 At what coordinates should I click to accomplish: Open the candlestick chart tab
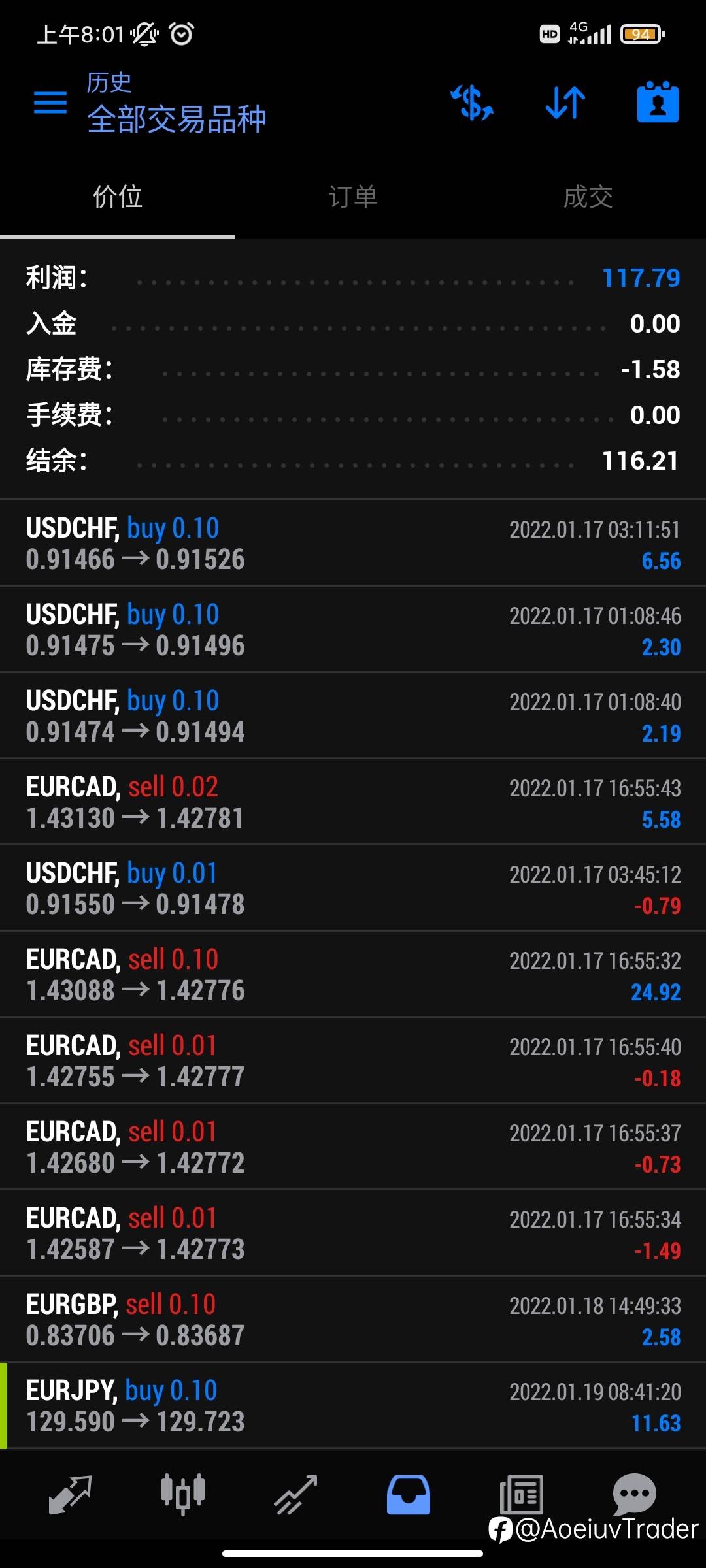183,1494
